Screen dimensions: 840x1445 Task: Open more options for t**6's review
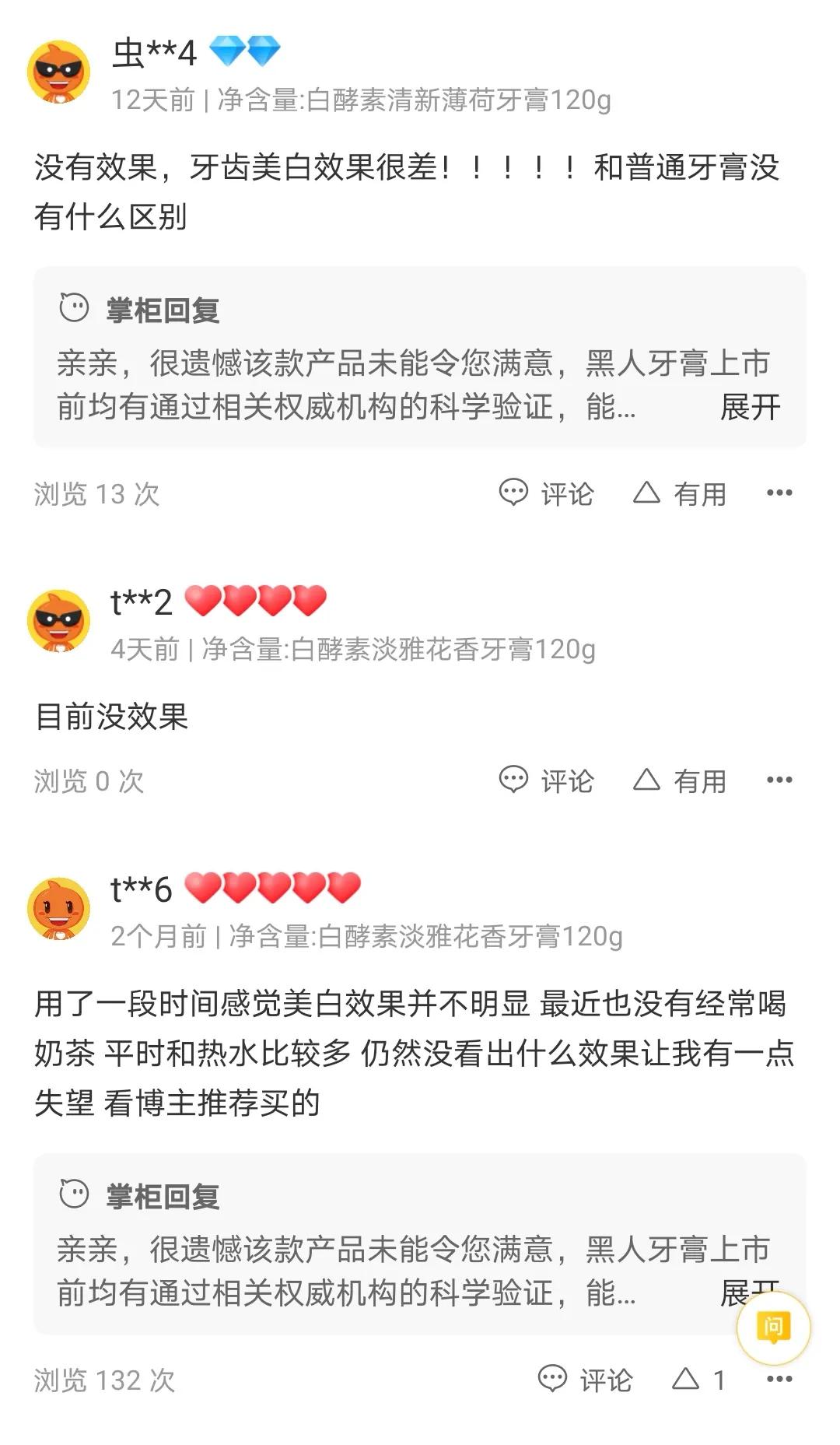point(779,1379)
